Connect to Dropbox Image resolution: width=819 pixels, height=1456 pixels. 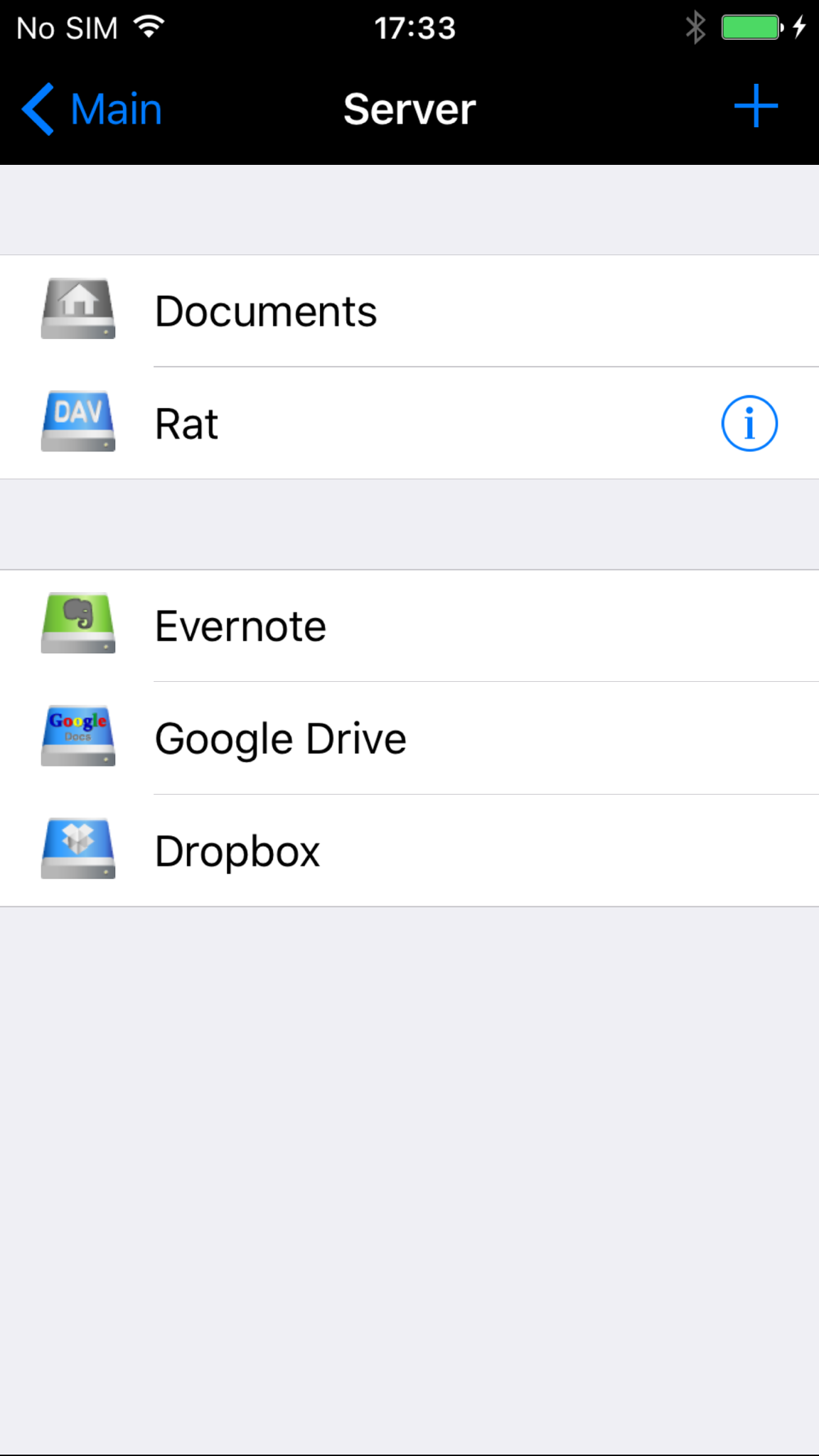point(409,851)
